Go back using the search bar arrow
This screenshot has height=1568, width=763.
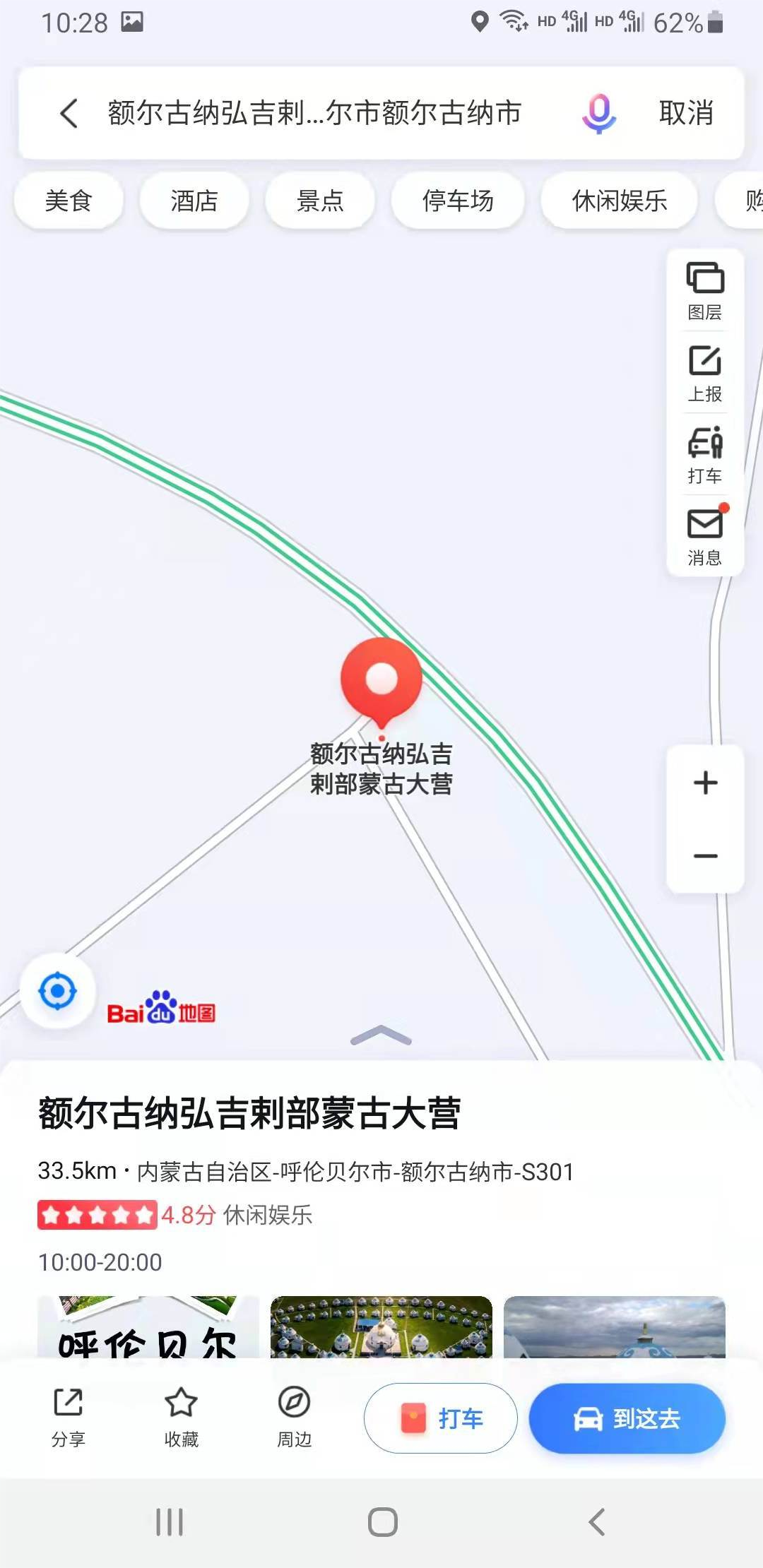[x=69, y=113]
